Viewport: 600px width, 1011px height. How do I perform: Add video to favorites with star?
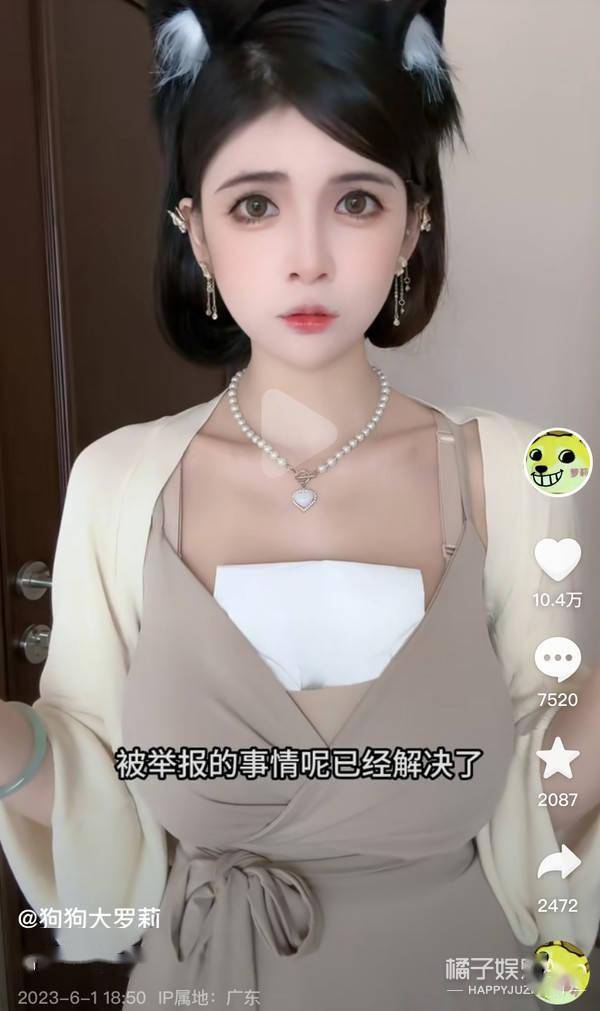pyautogui.click(x=557, y=760)
